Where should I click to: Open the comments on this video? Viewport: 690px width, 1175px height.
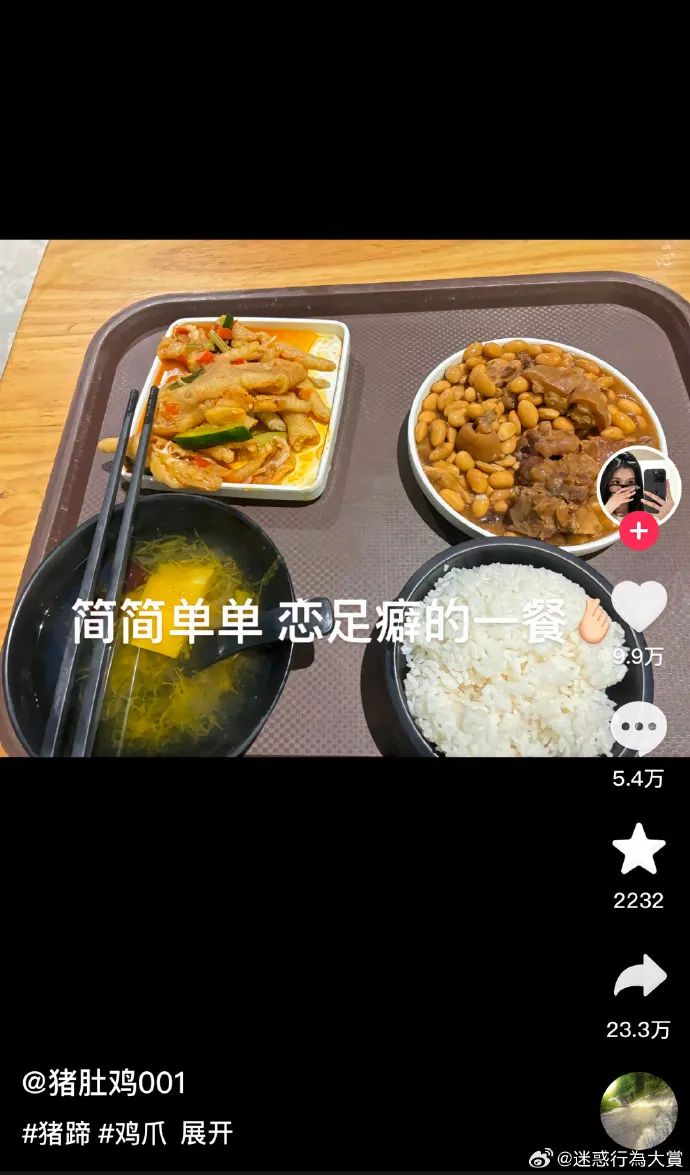coord(638,728)
